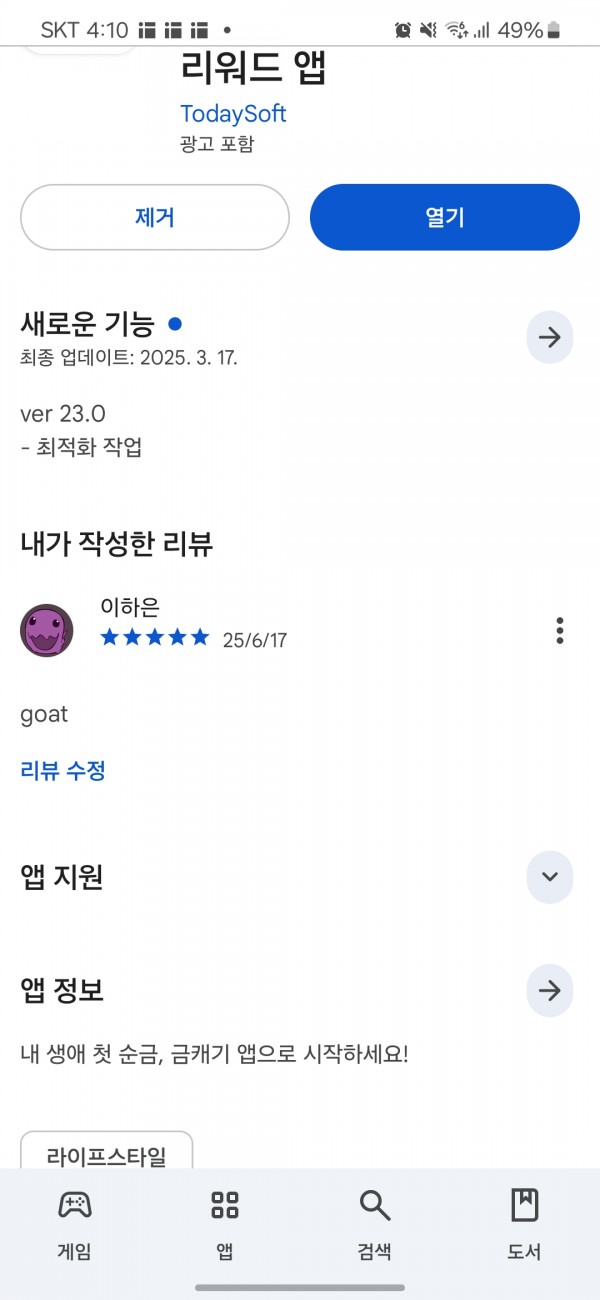Tap 리뷰 수정 to edit review

63,771
